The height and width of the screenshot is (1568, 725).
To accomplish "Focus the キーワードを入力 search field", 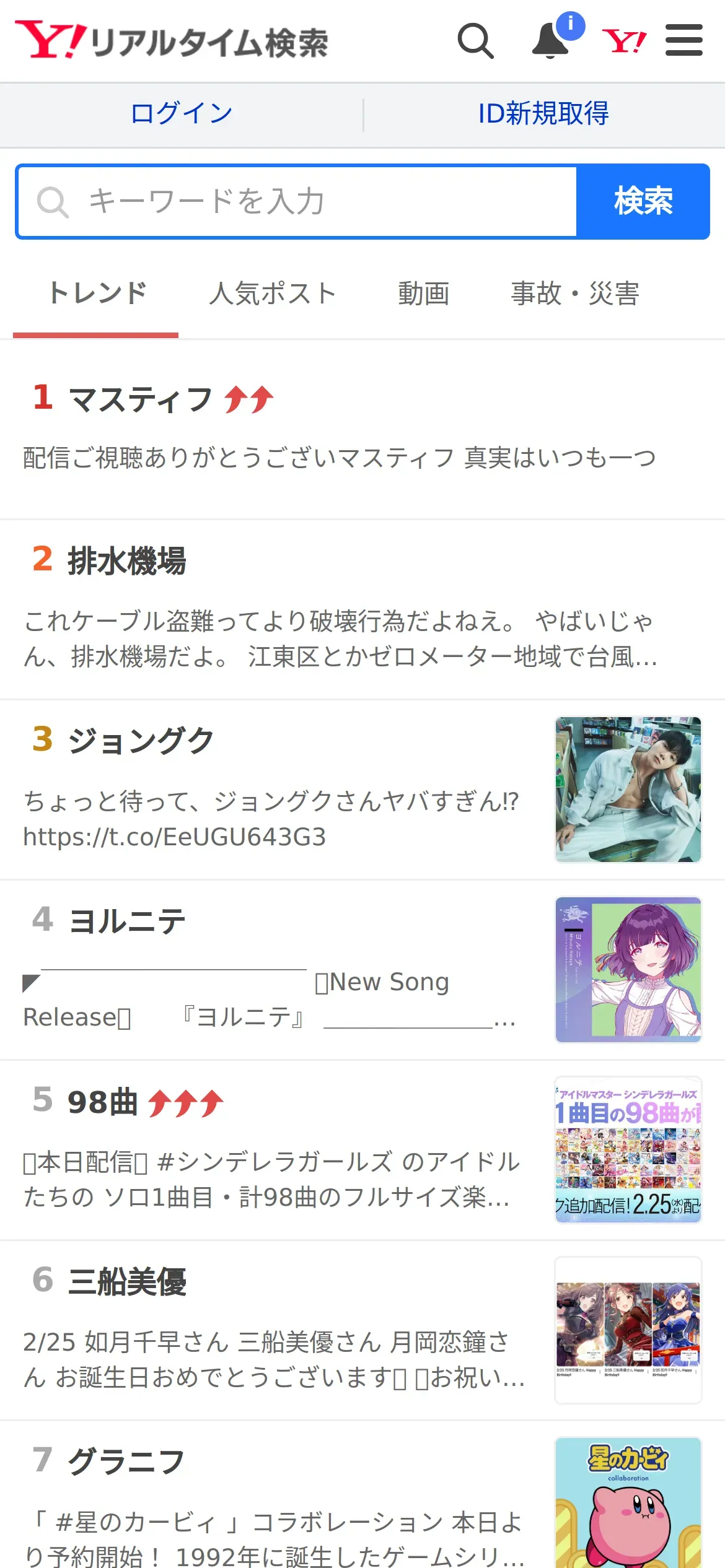I will [x=297, y=202].
